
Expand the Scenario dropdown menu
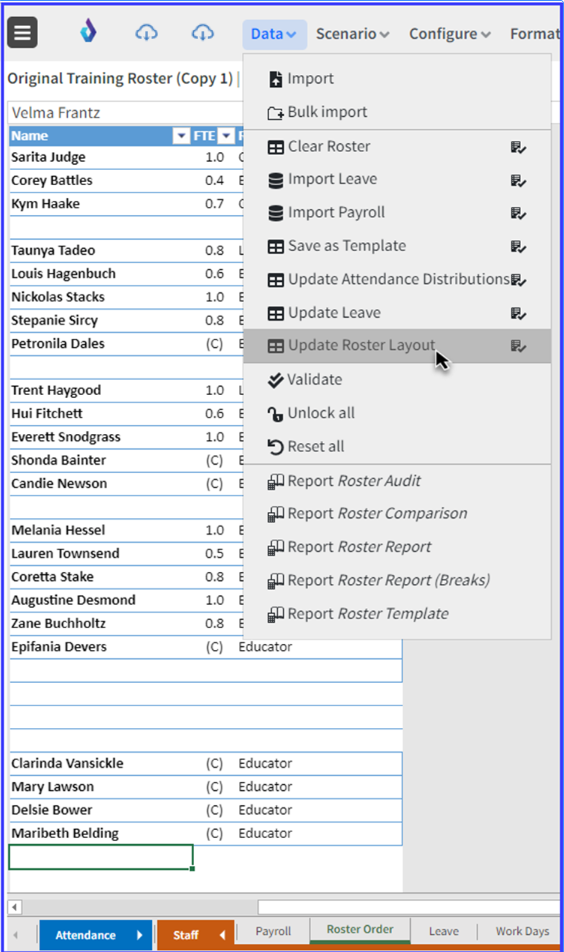coord(353,34)
